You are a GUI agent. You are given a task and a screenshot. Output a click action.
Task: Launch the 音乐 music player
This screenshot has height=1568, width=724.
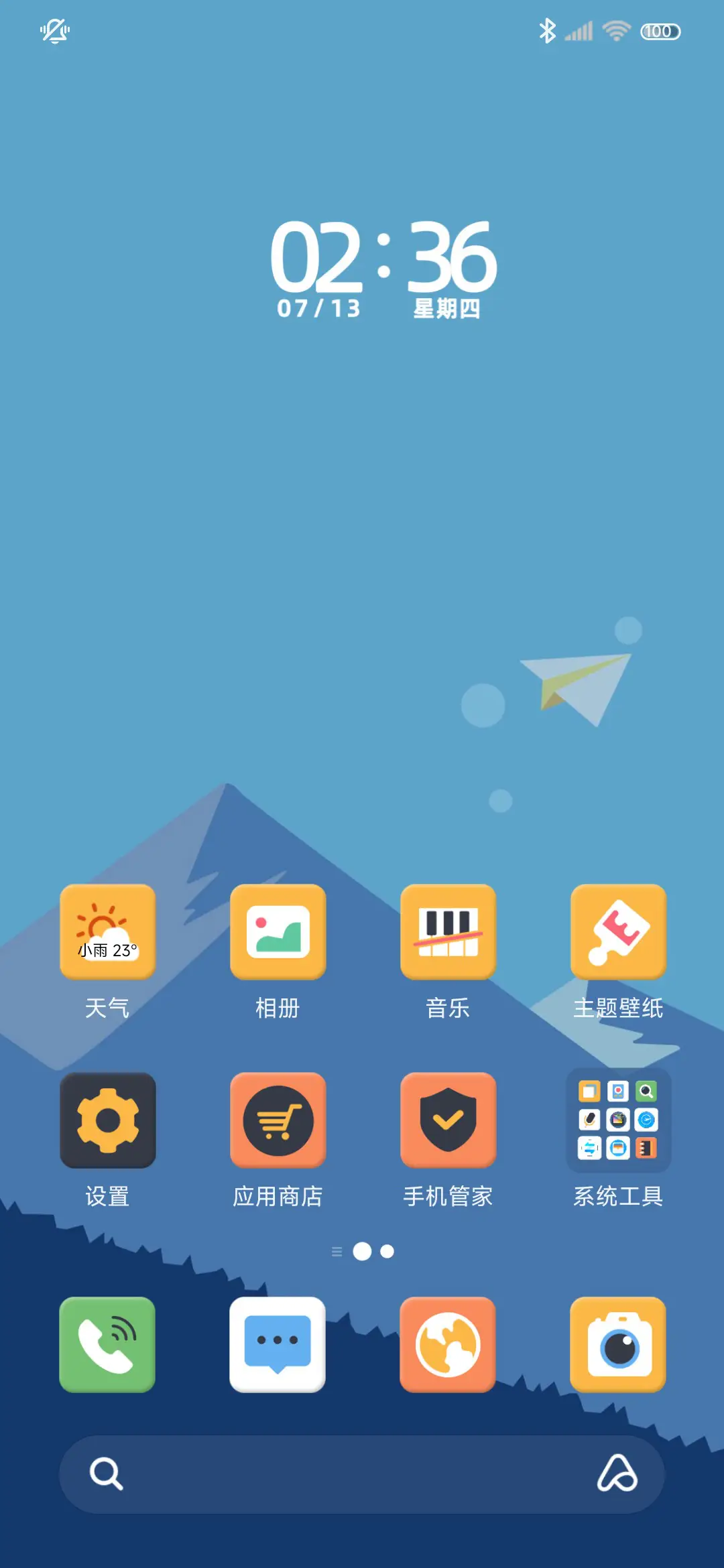448,931
